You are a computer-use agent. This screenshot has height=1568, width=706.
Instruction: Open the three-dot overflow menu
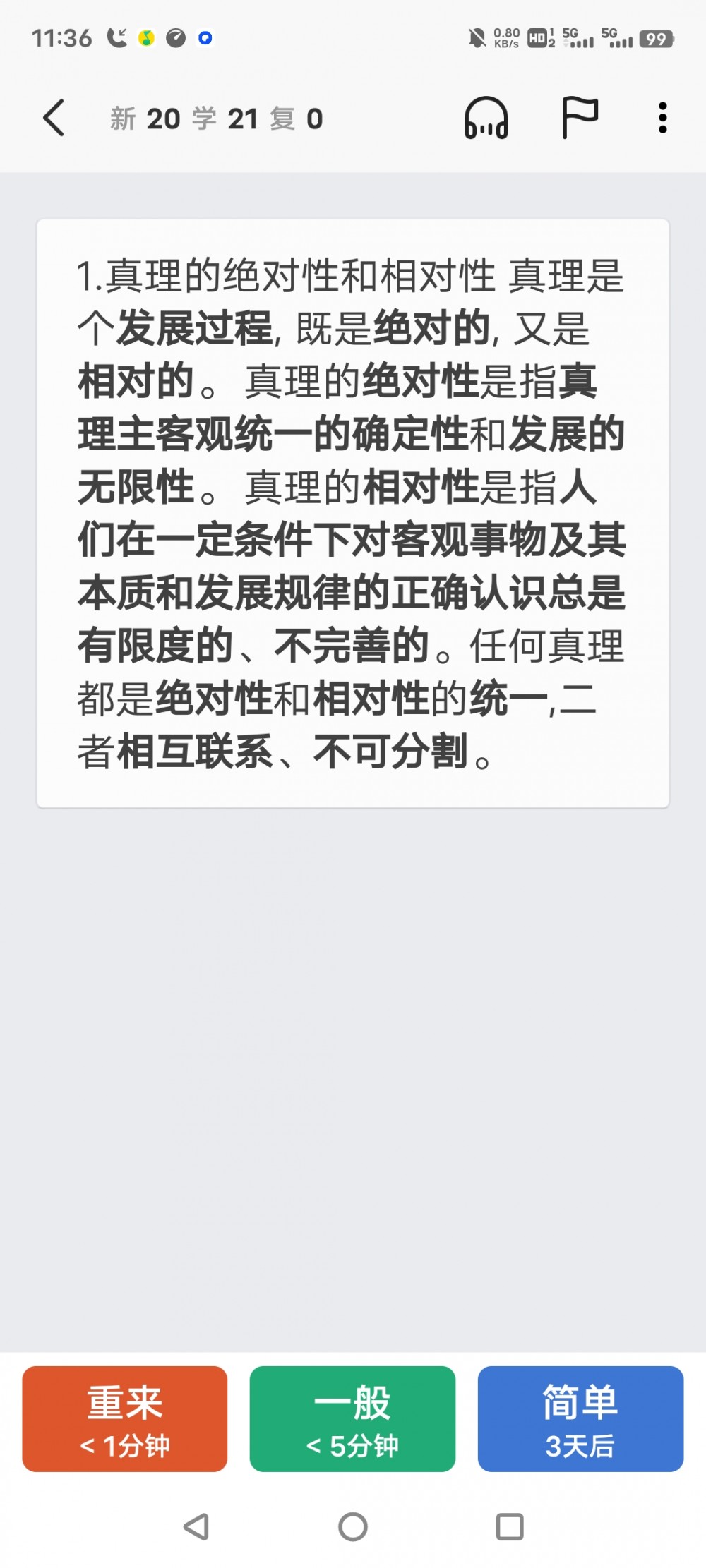point(662,118)
